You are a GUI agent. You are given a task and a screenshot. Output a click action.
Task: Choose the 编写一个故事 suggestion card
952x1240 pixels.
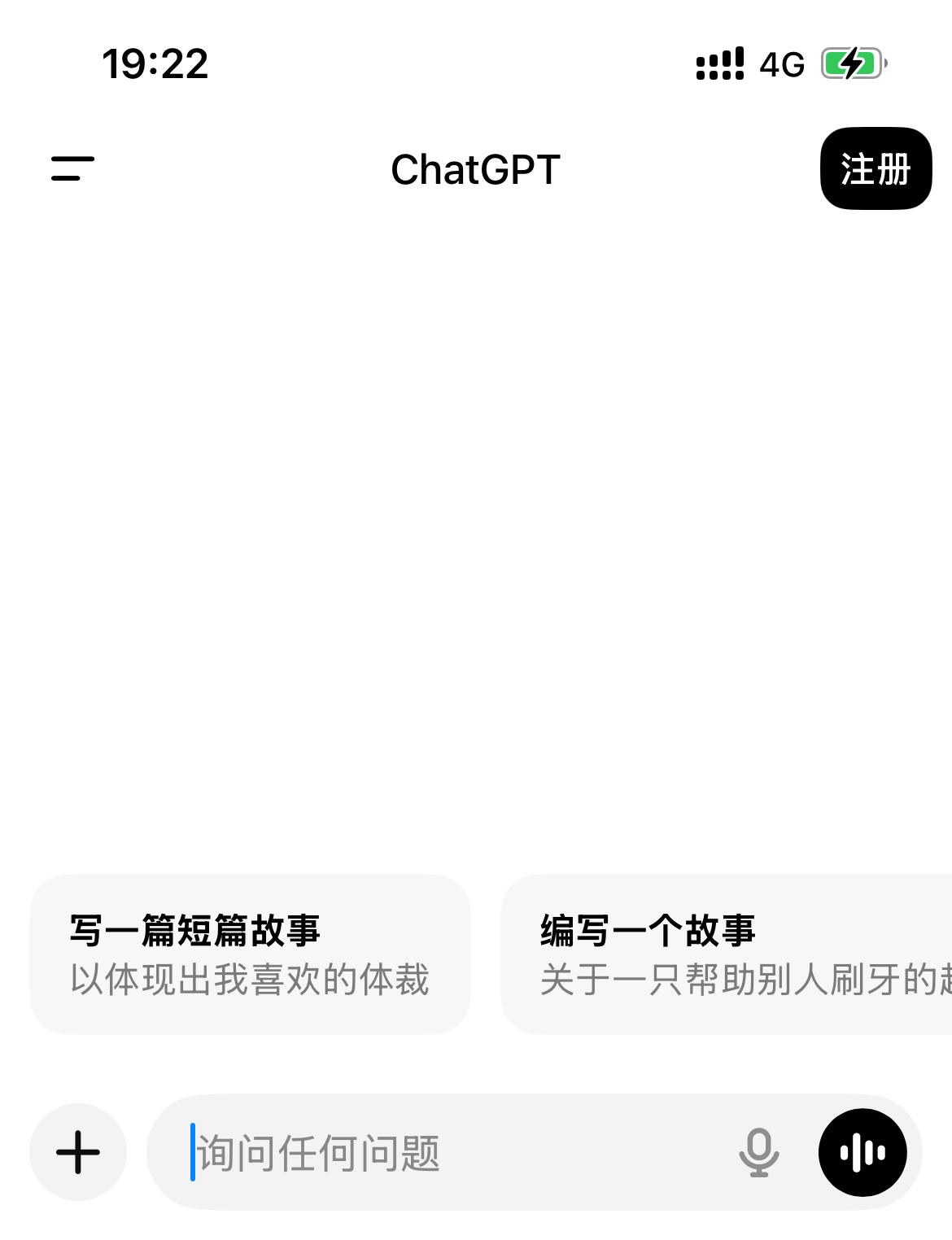click(727, 954)
